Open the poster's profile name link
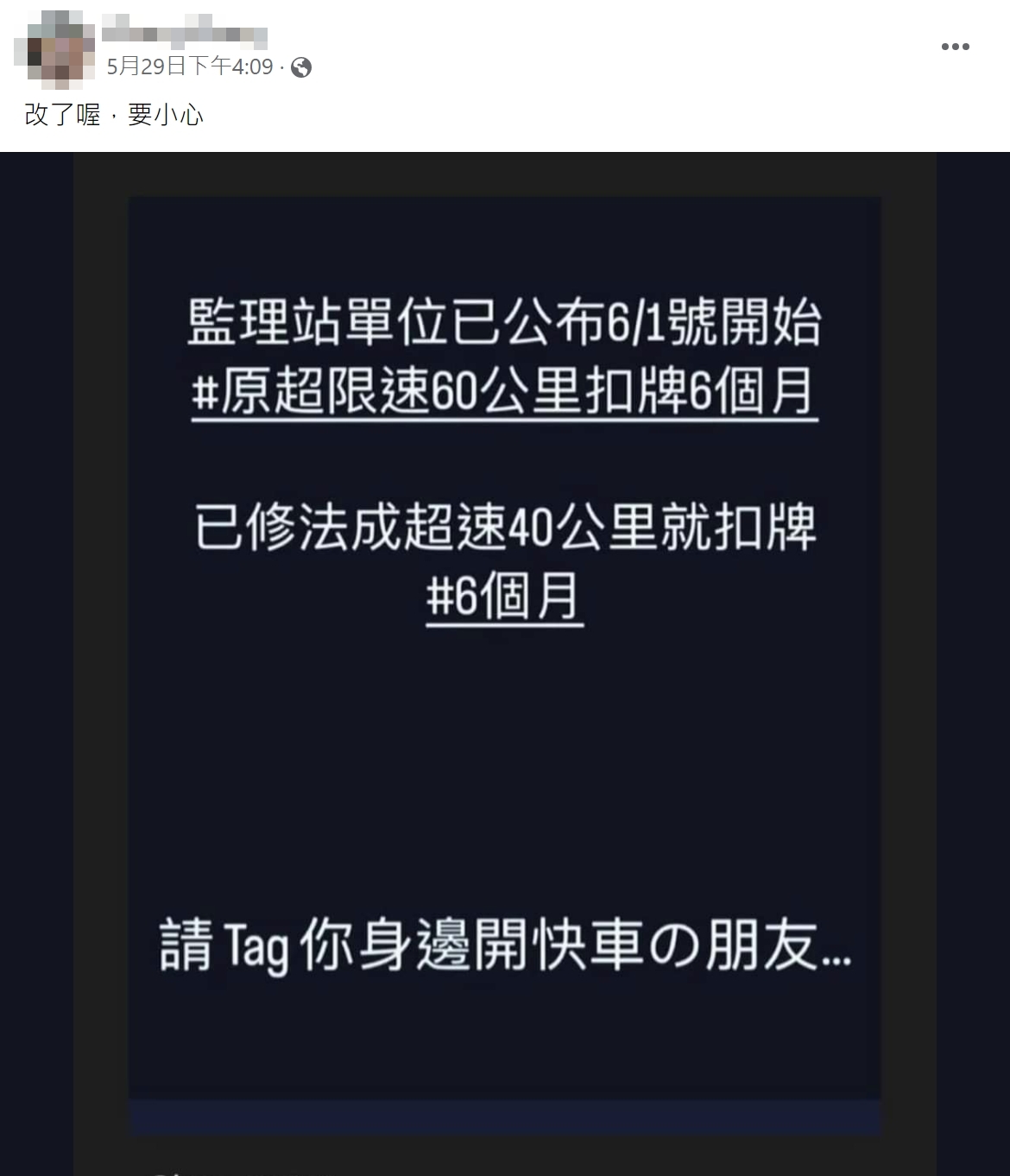 click(185, 35)
